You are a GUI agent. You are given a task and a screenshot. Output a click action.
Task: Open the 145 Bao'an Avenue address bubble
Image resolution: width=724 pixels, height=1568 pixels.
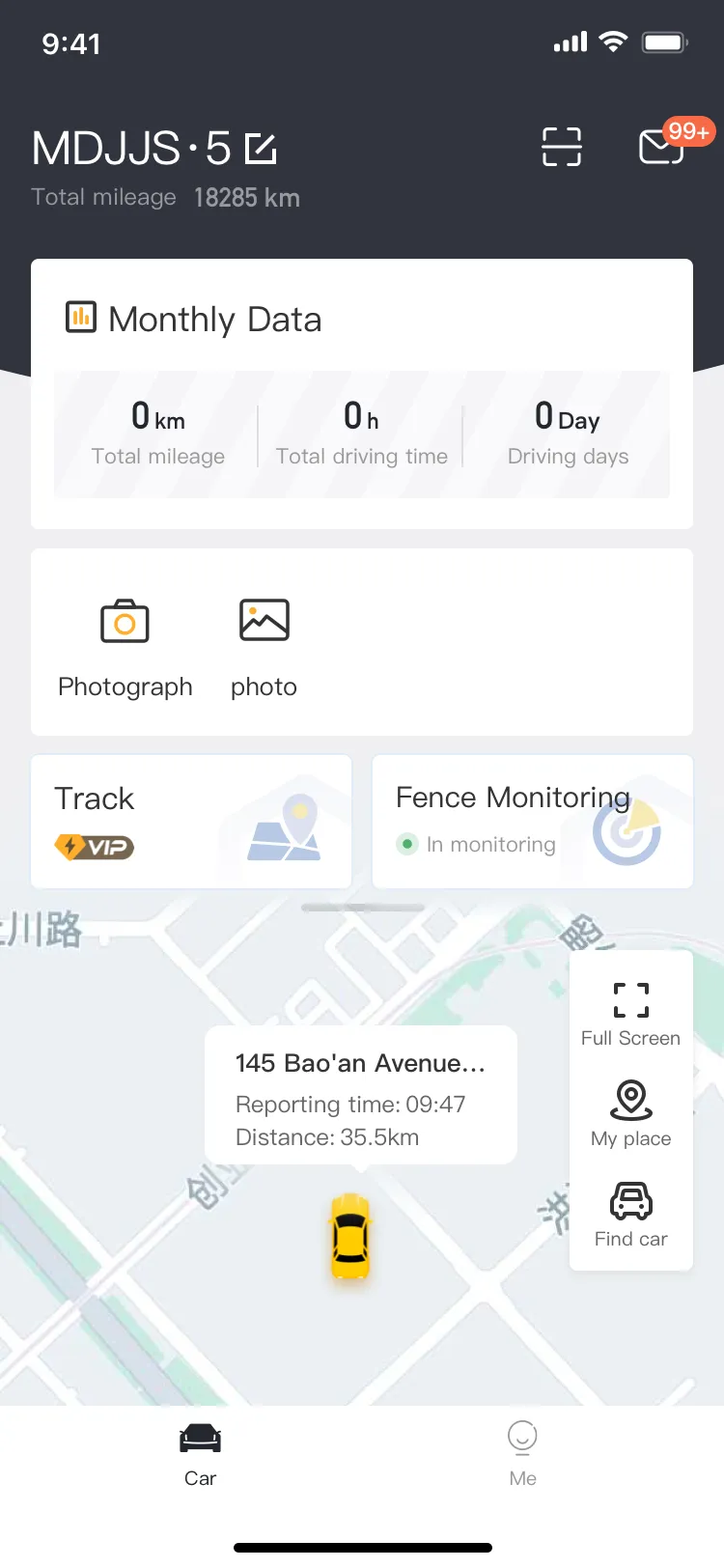(360, 1095)
